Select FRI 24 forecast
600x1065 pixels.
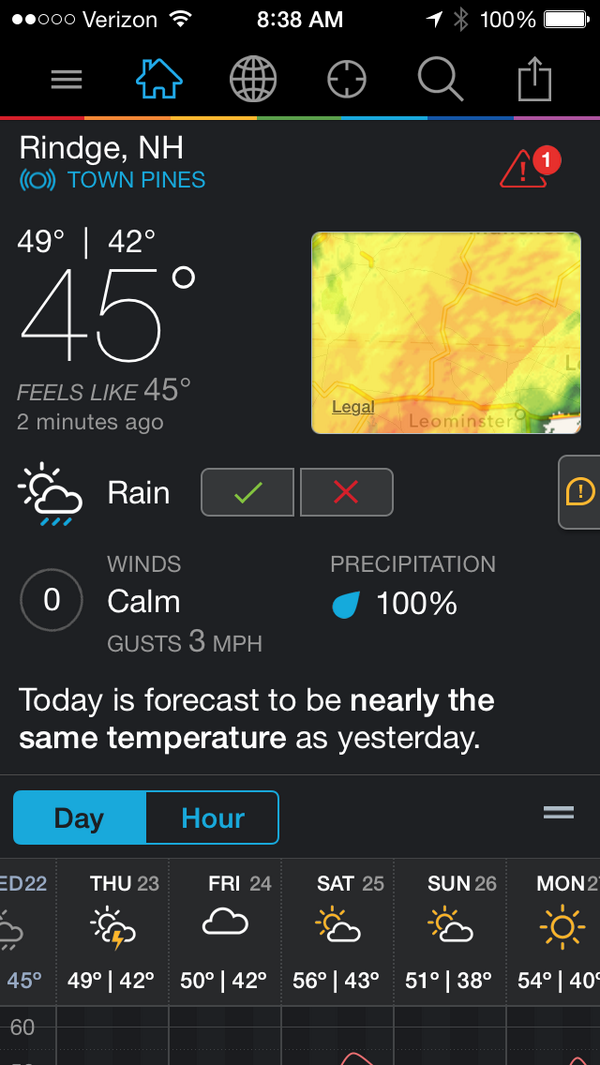225,930
